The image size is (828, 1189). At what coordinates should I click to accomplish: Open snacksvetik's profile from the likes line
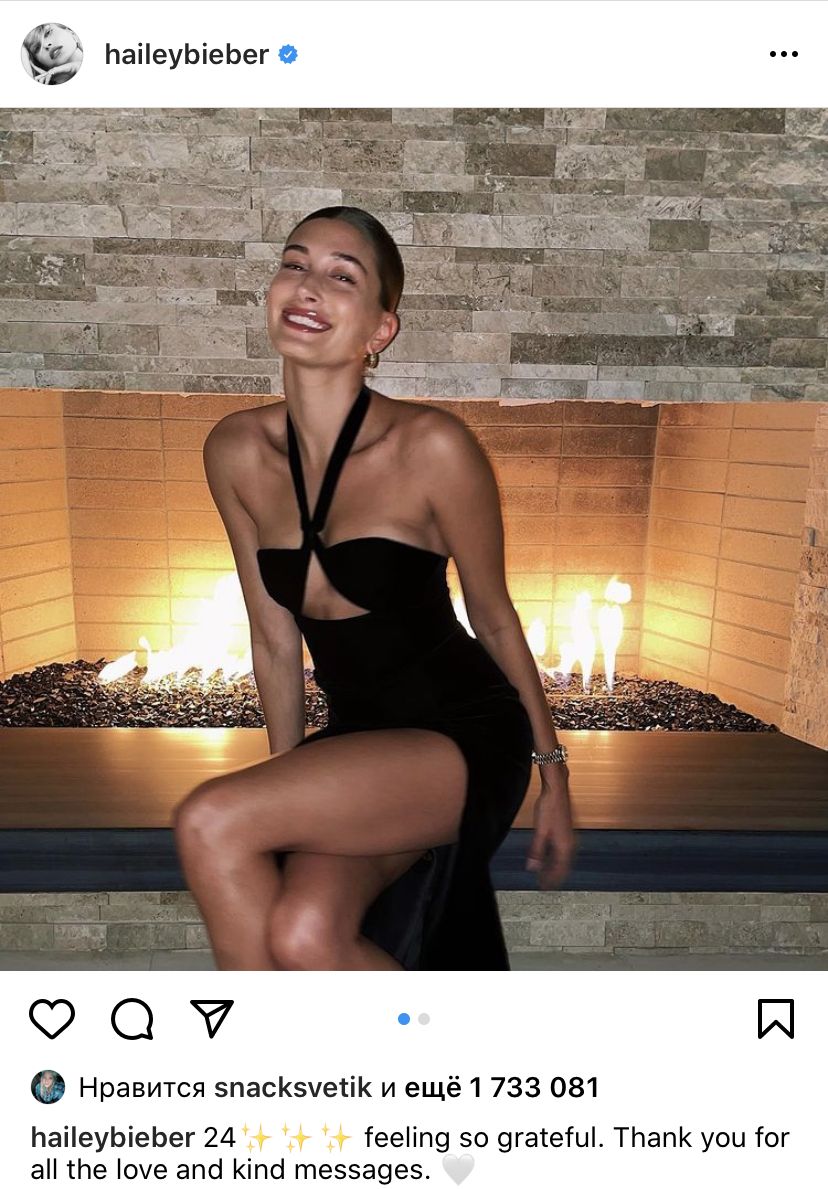pyautogui.click(x=293, y=1087)
